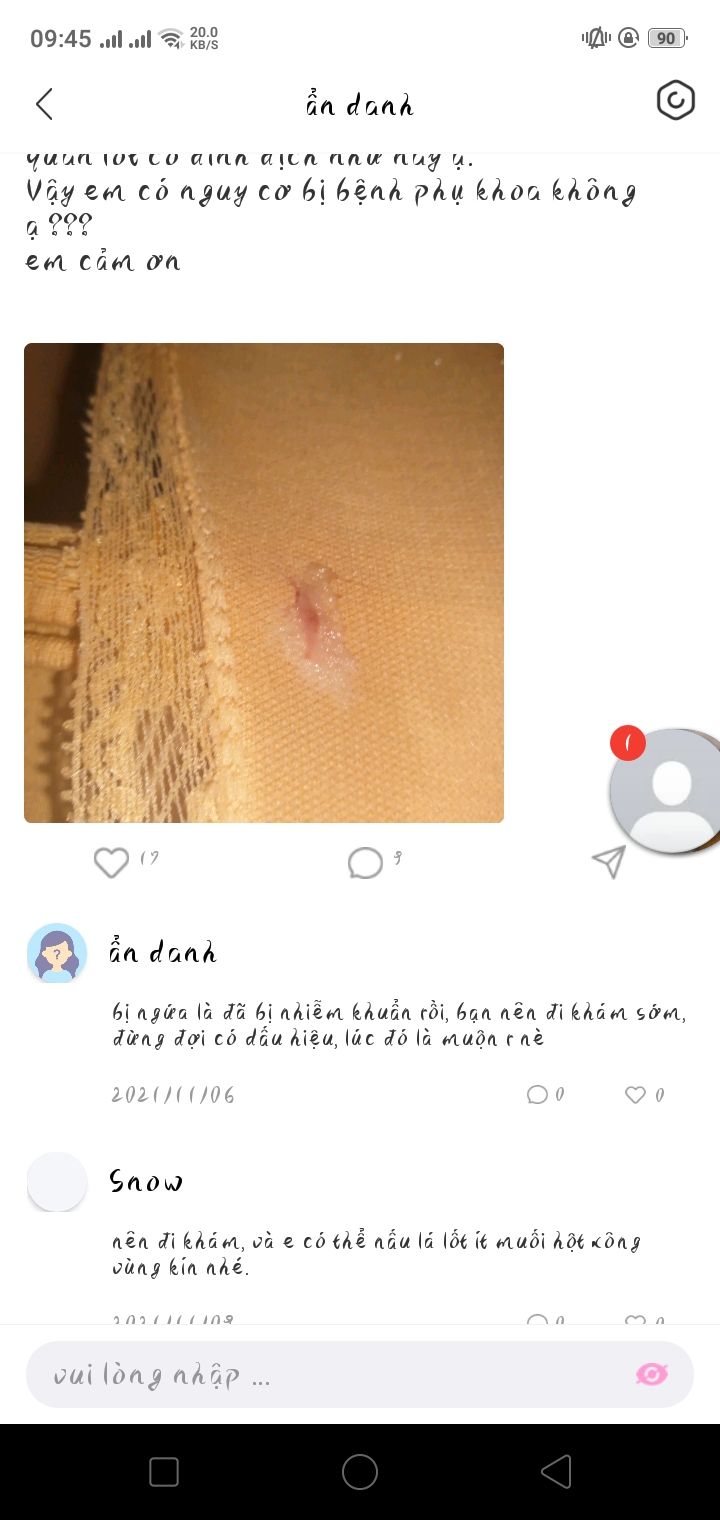Go back using the top-left arrow
The image size is (720, 1520).
(44, 104)
